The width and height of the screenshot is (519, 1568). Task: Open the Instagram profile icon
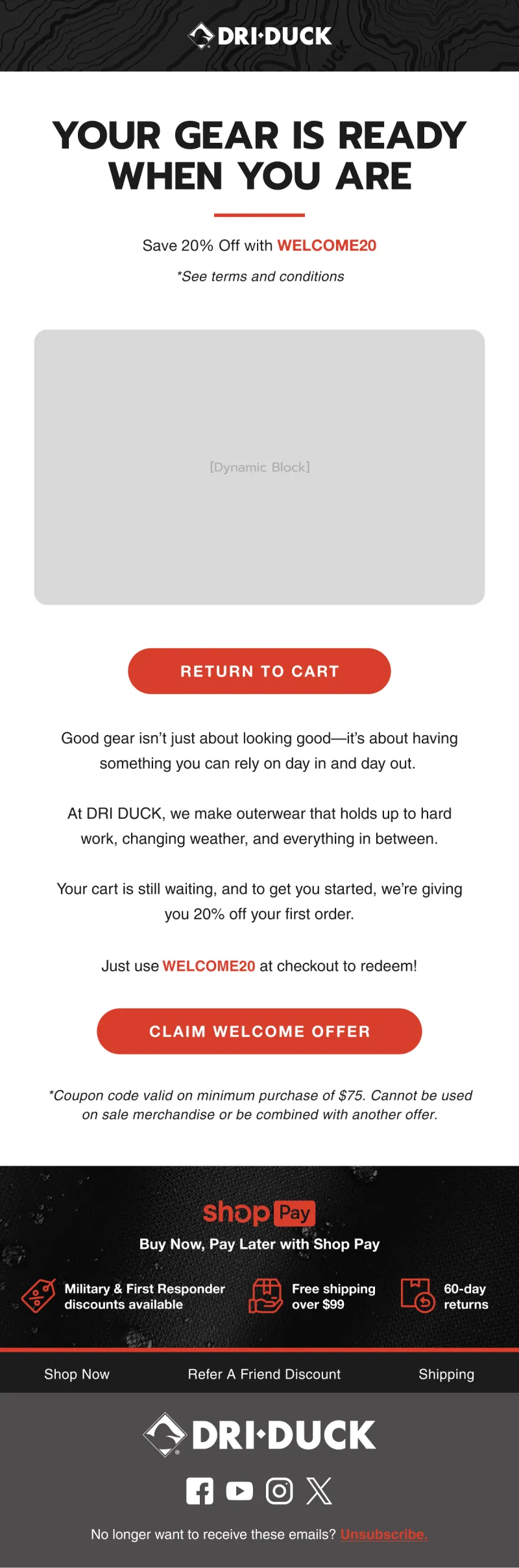pyautogui.click(x=280, y=1491)
